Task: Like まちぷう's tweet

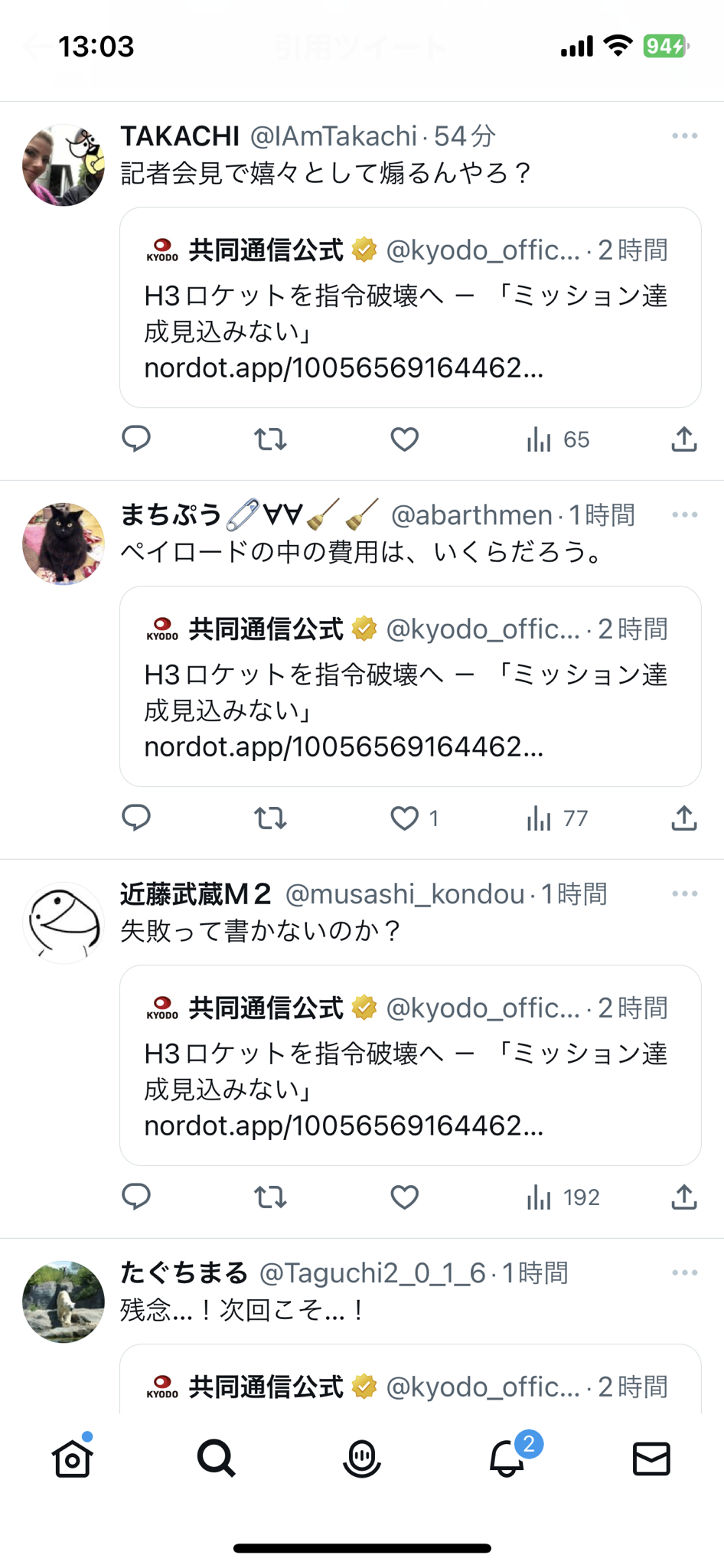Action: click(x=404, y=818)
